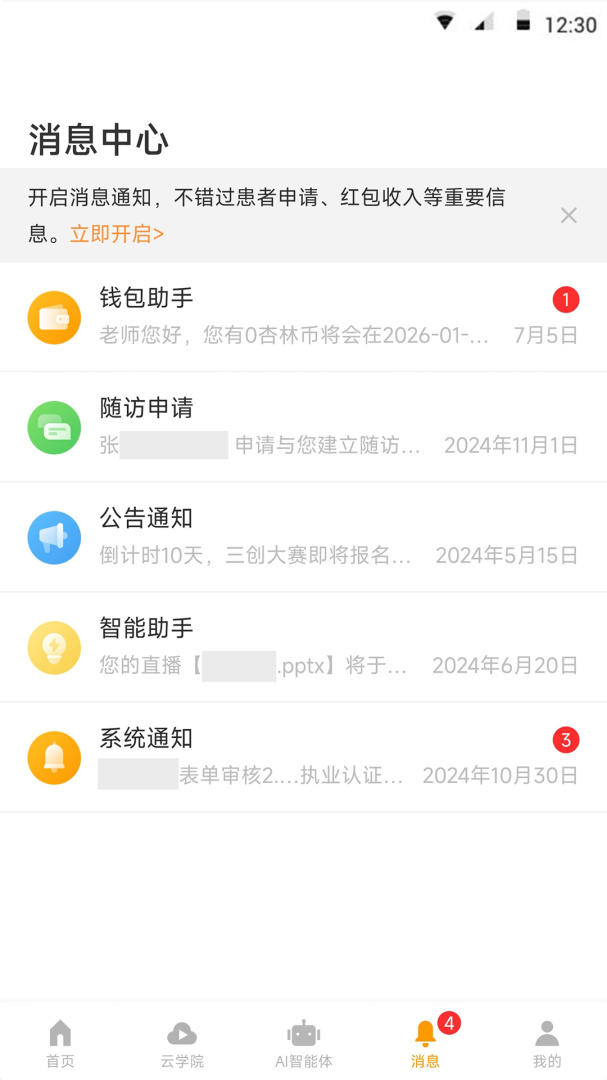The image size is (607, 1080).
Task: Dismiss the notification reminder banner
Action: (568, 215)
